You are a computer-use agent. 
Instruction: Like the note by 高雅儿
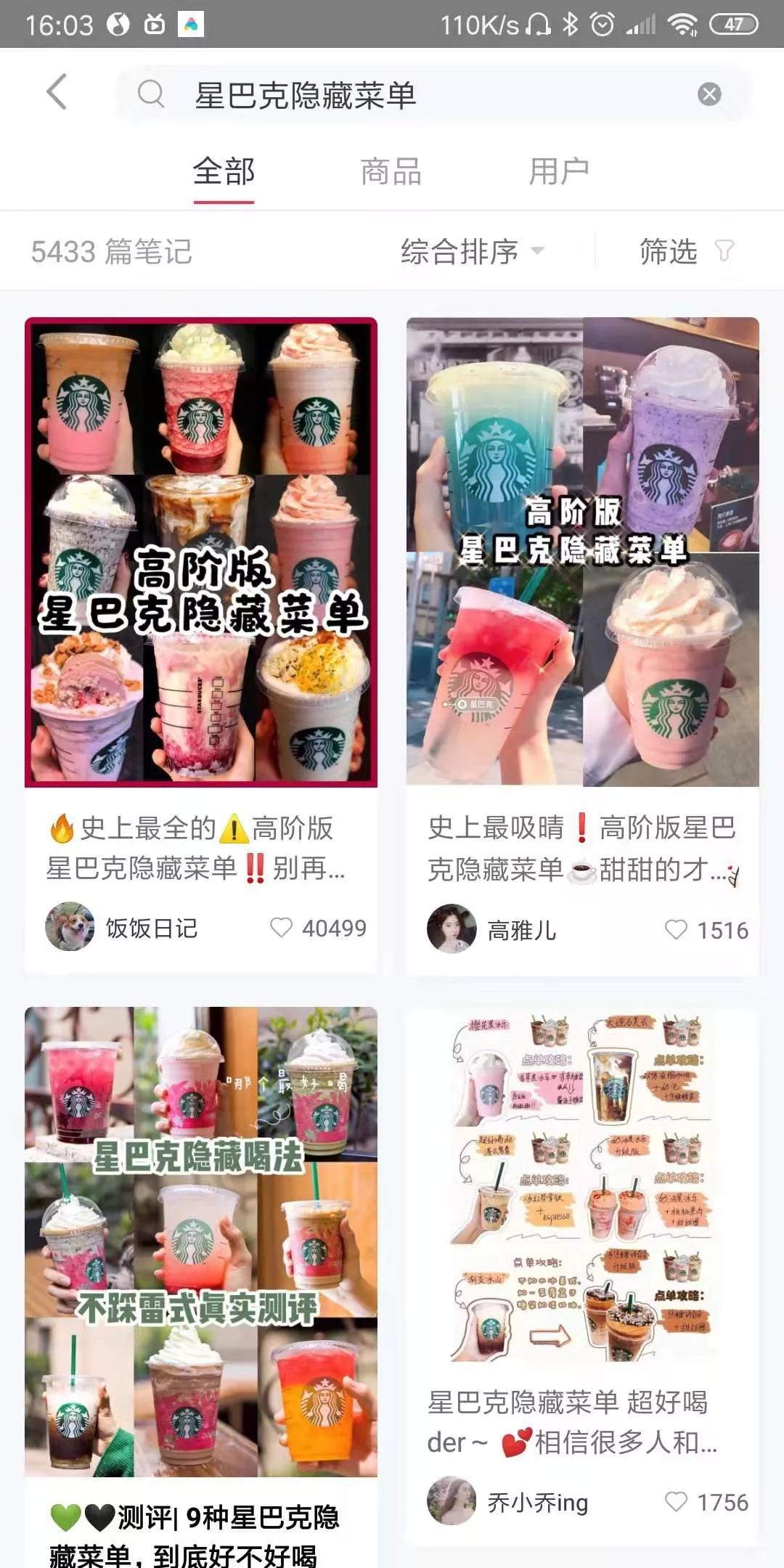pyautogui.click(x=676, y=930)
